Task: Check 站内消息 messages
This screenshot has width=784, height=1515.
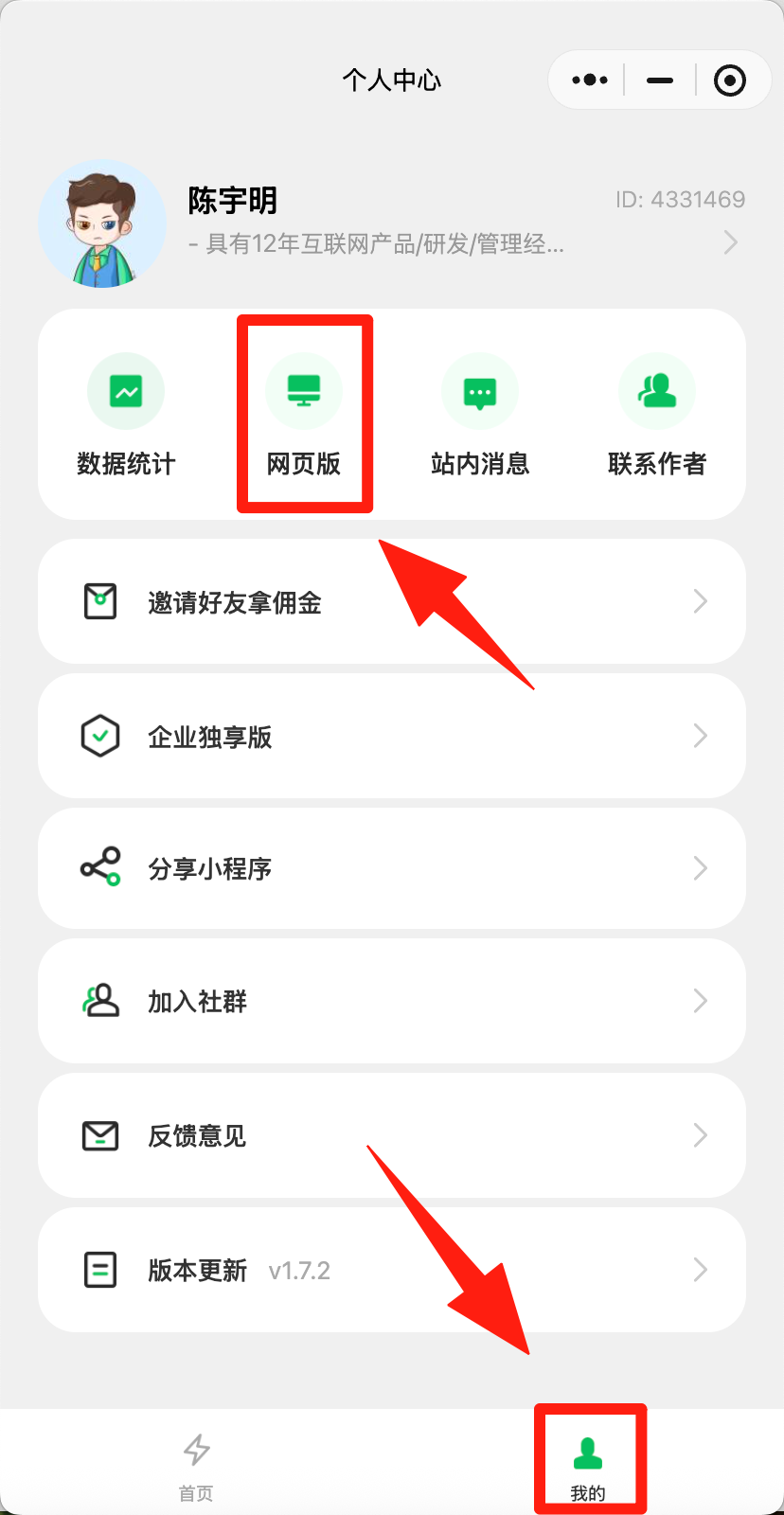Action: (480, 414)
